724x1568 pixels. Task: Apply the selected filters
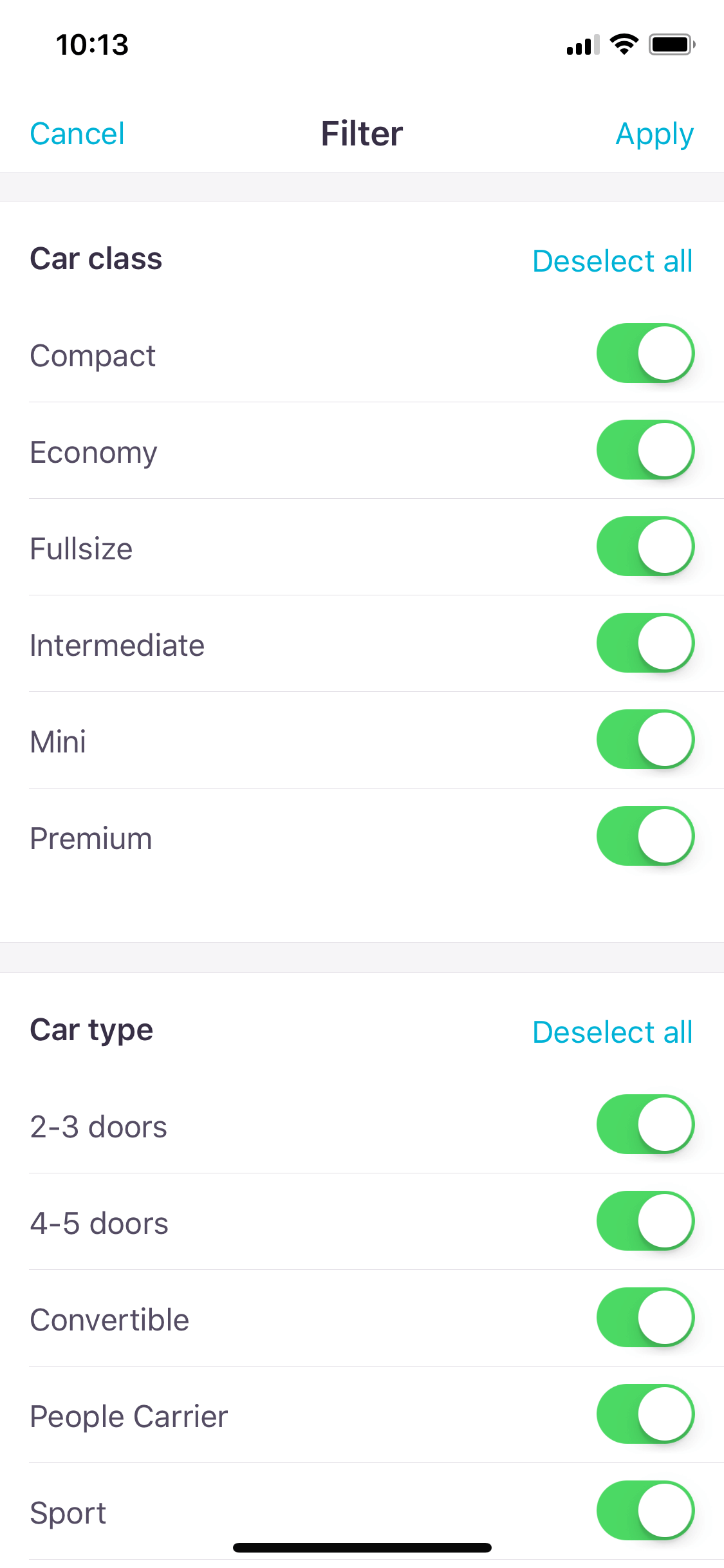point(654,135)
